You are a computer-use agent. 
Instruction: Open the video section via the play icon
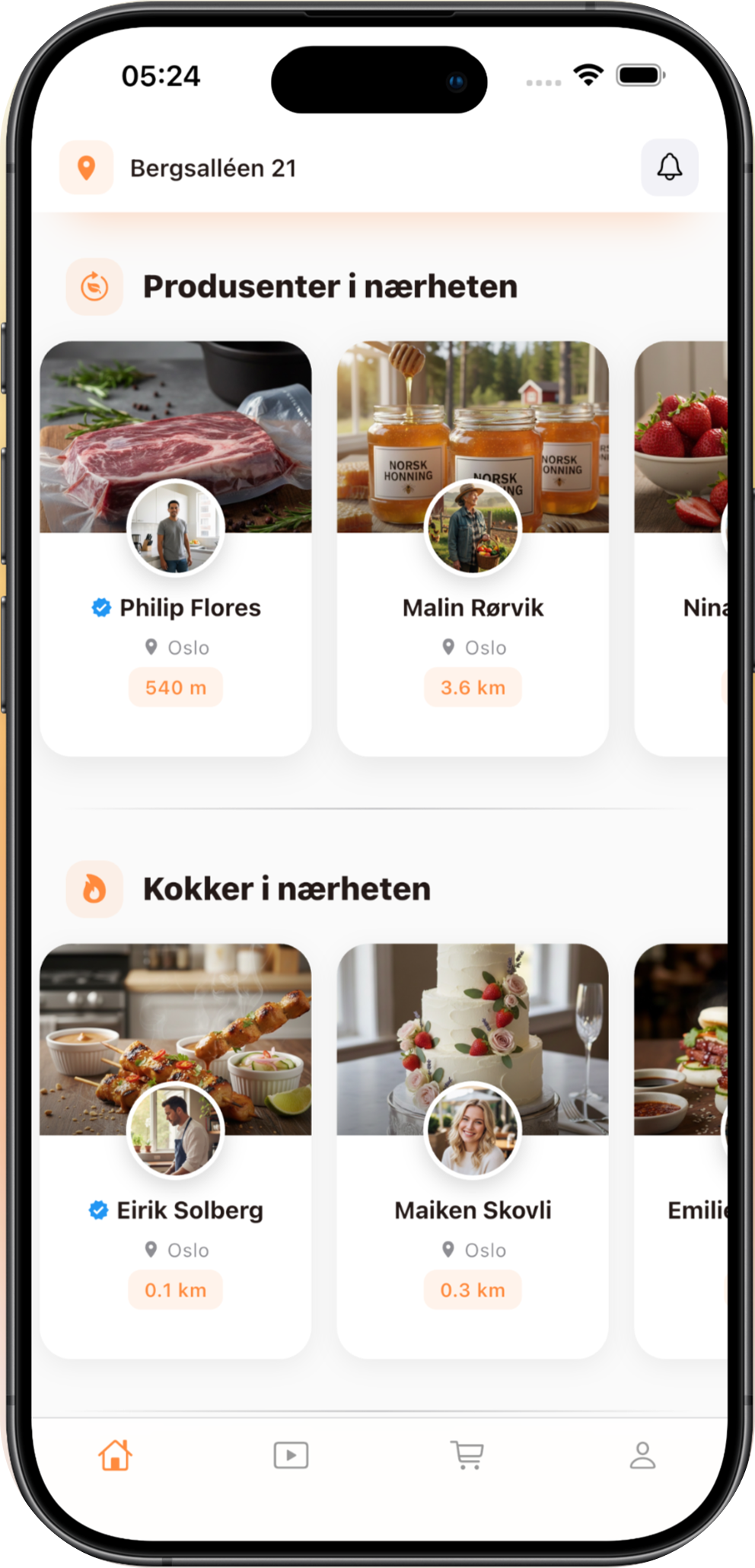(x=289, y=1456)
